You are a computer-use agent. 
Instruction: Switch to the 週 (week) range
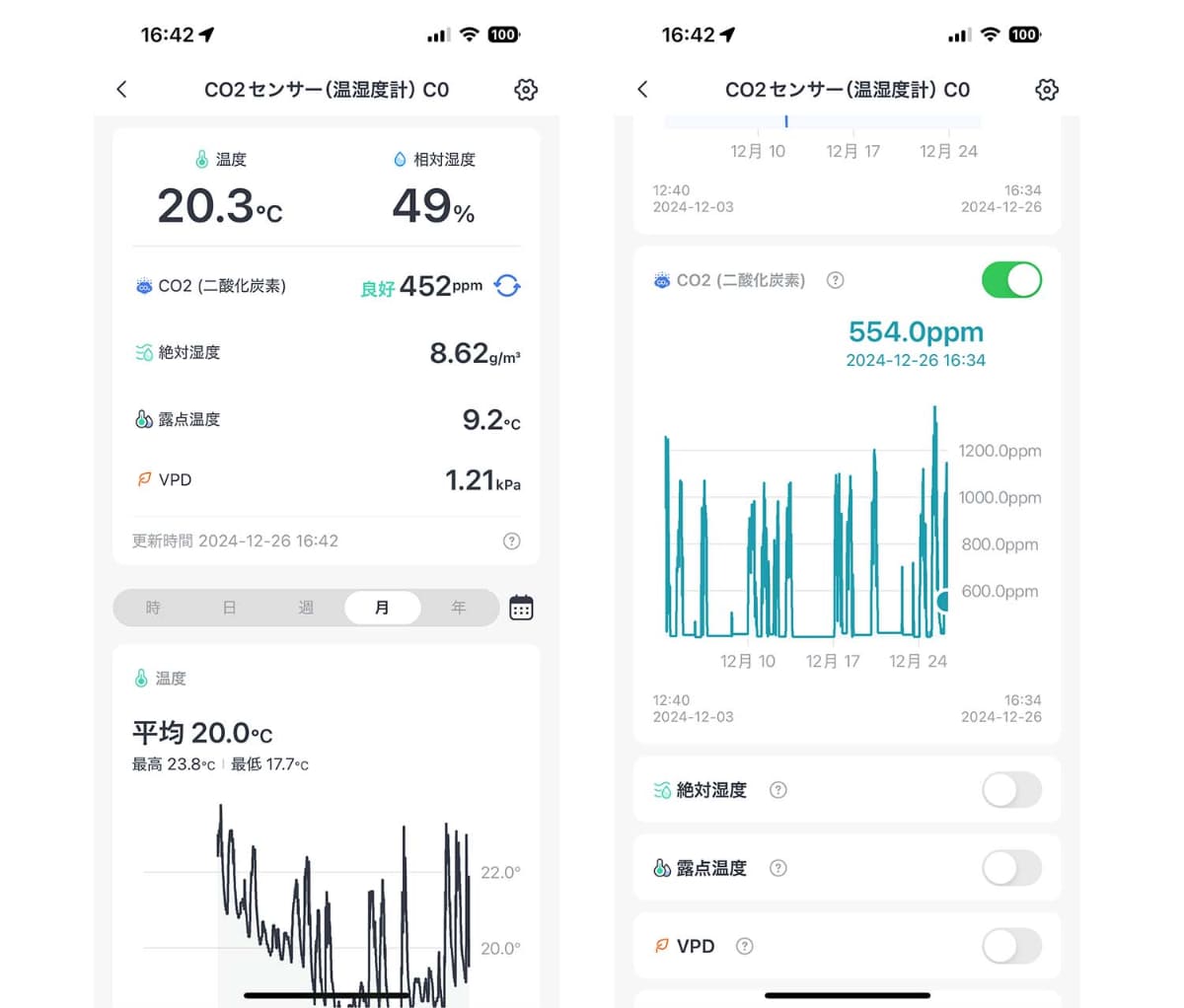click(x=306, y=608)
